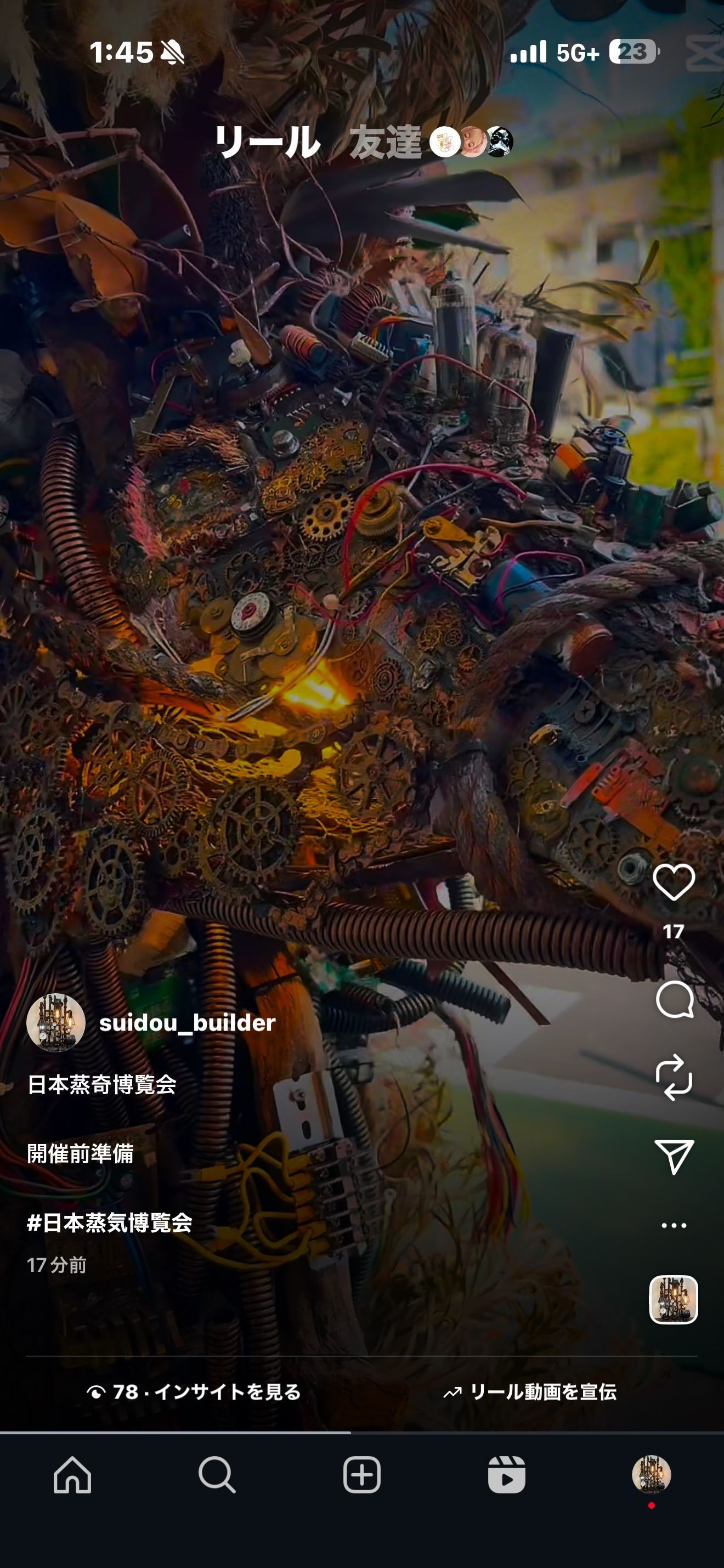Open the Search tab in bottom navigation

pyautogui.click(x=217, y=1475)
